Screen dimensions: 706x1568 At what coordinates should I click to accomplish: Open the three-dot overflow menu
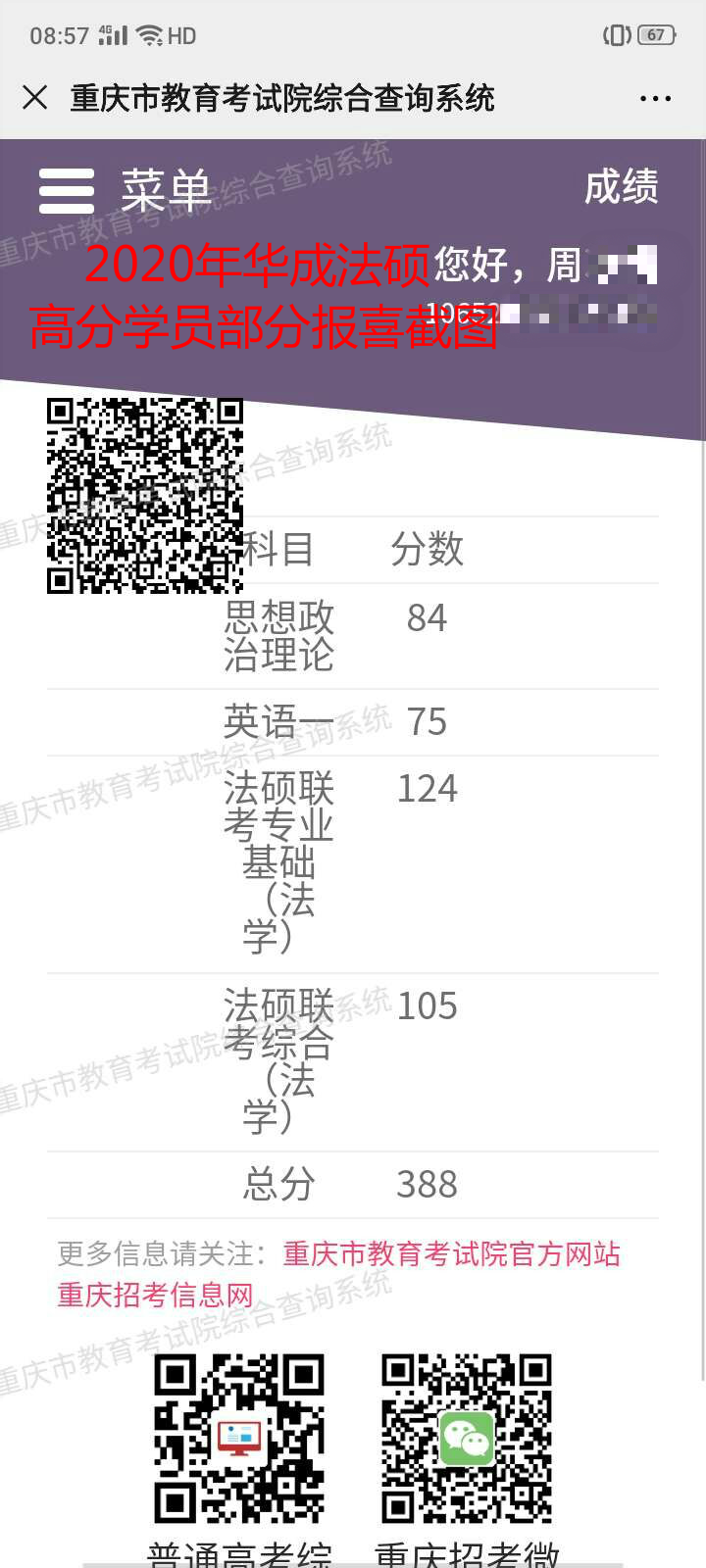coord(654,99)
